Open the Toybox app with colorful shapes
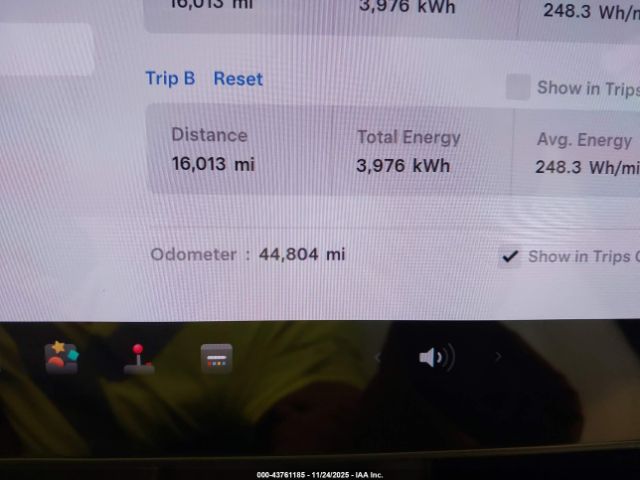The image size is (640, 480). [x=61, y=356]
